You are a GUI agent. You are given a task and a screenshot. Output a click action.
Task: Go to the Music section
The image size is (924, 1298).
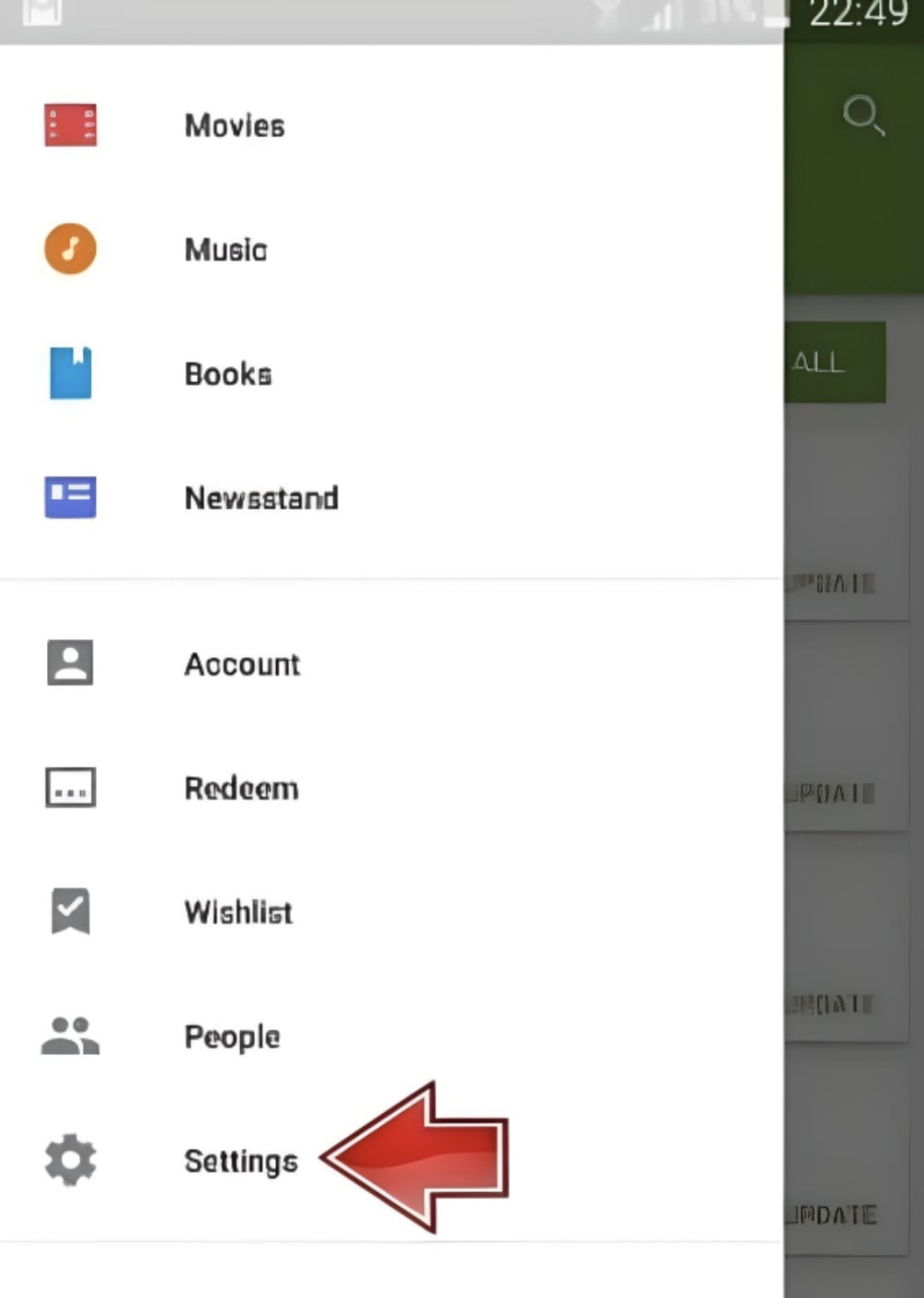pos(225,249)
